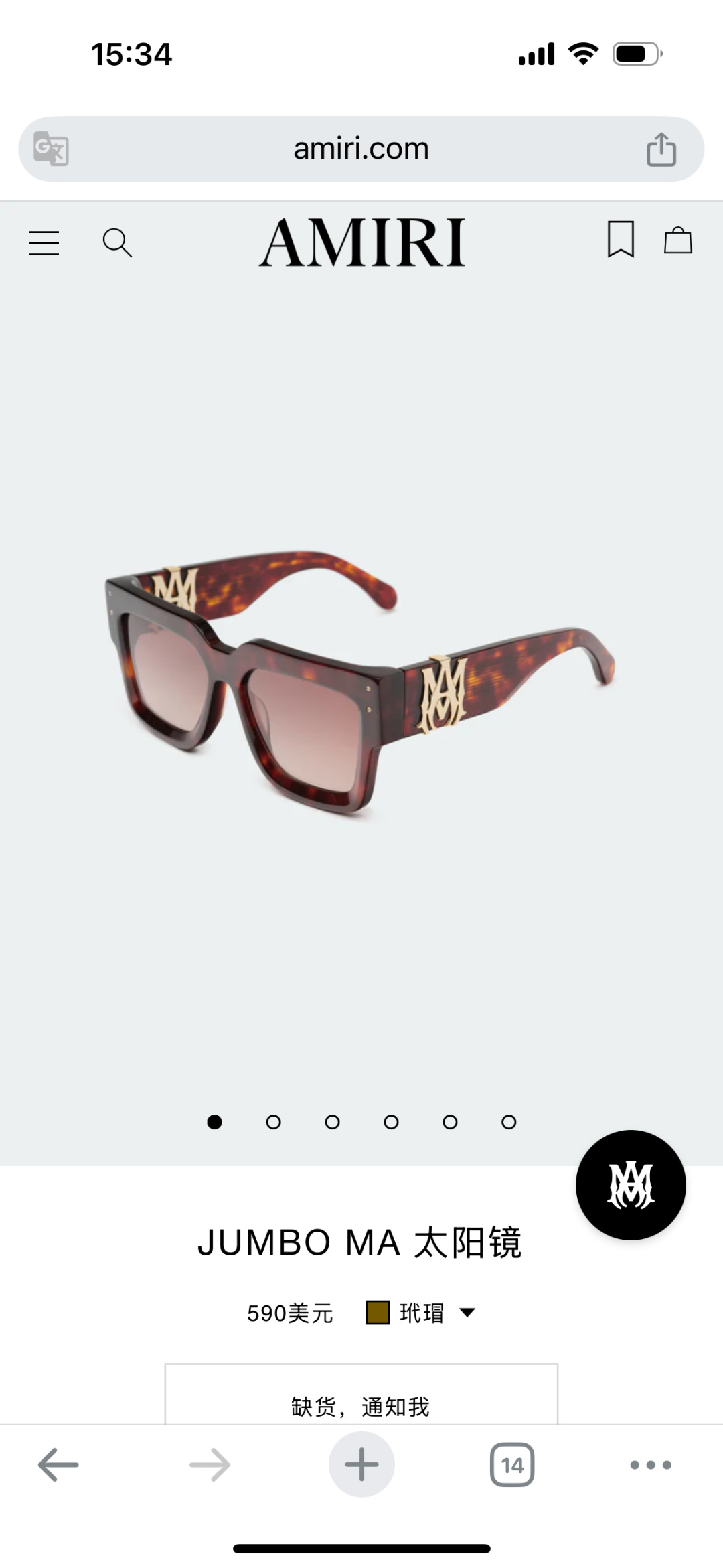Go to the AMIRI homepage logo
723x1568 pixels.
click(x=361, y=242)
